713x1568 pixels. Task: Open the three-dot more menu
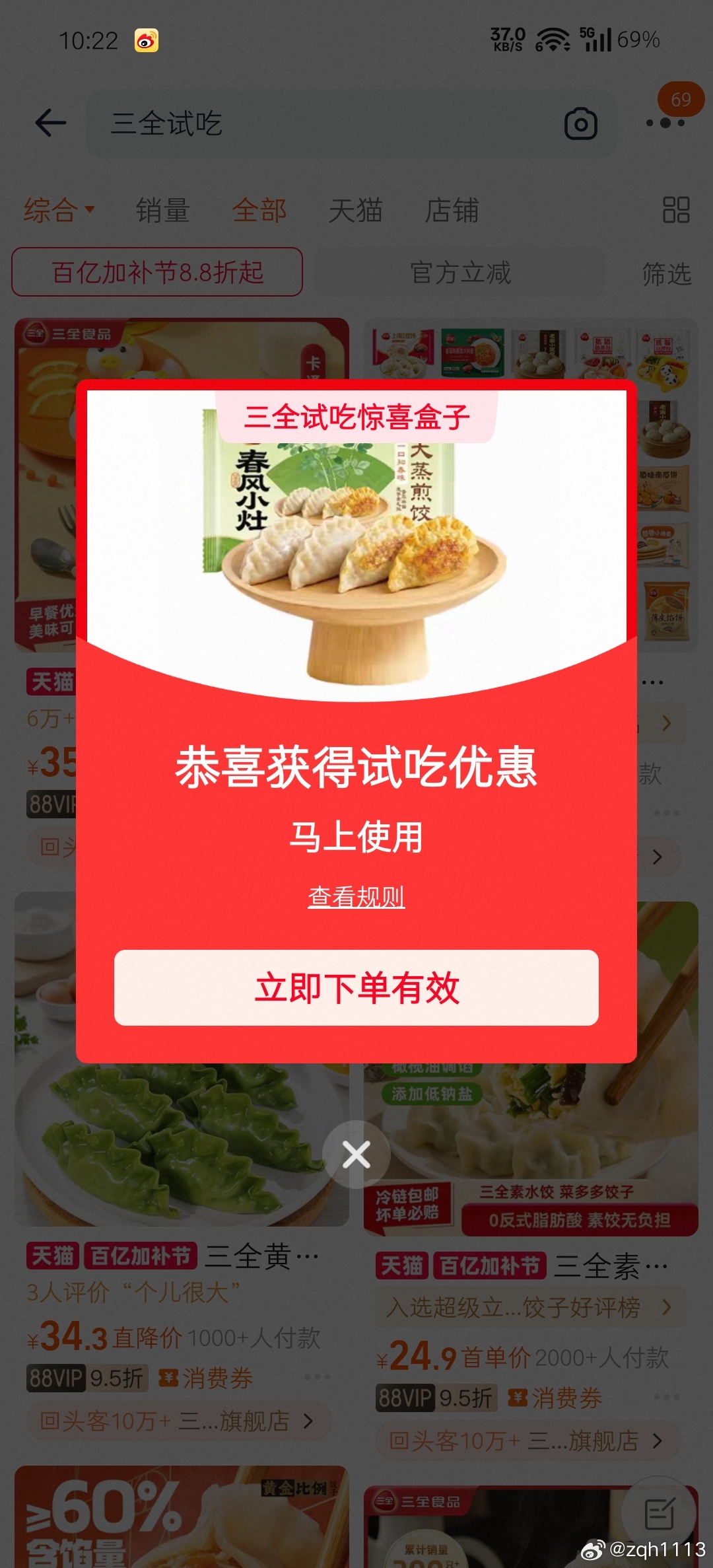tap(665, 123)
